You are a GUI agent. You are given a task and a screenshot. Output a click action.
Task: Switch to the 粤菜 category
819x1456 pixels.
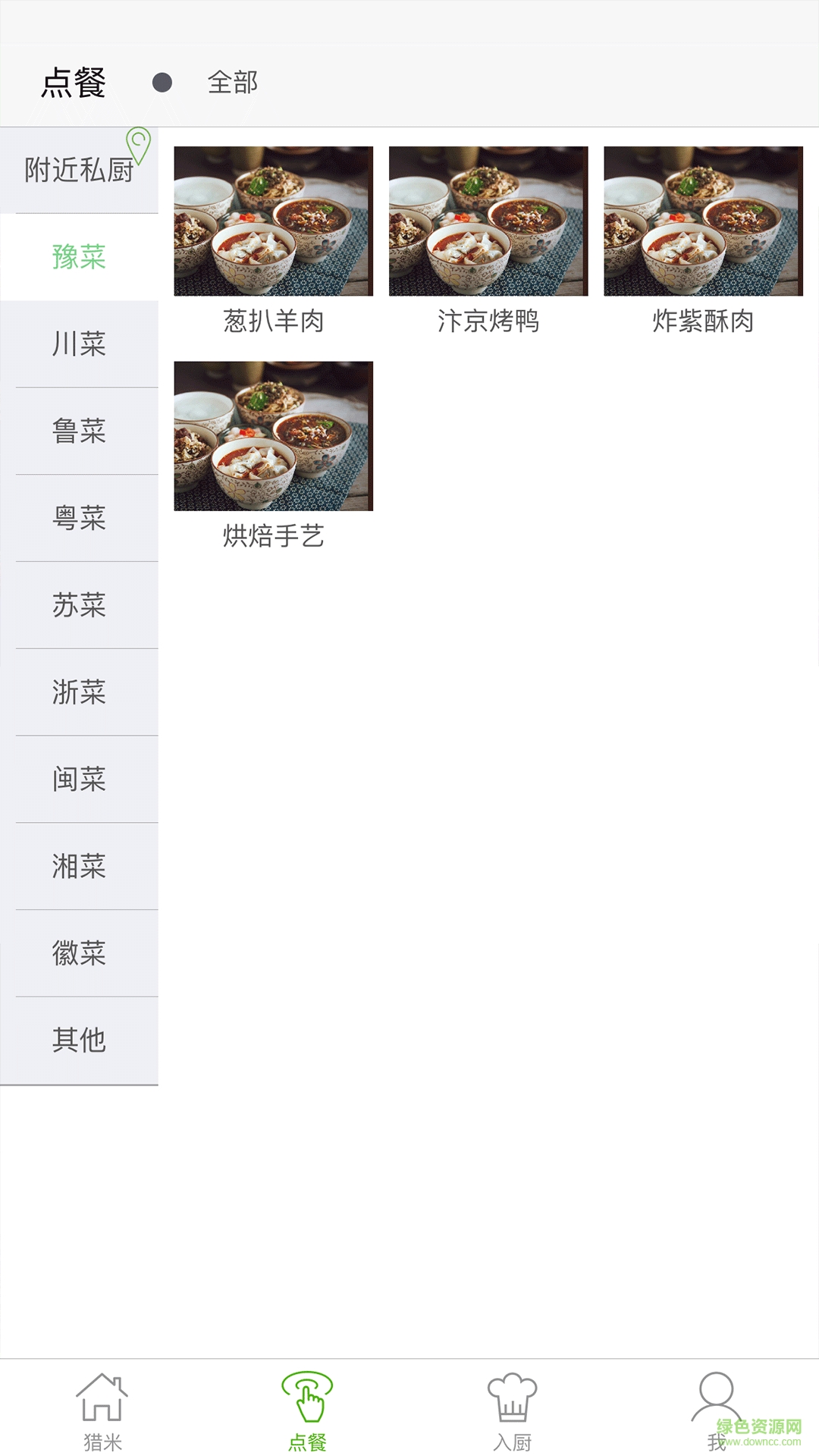[x=79, y=519]
